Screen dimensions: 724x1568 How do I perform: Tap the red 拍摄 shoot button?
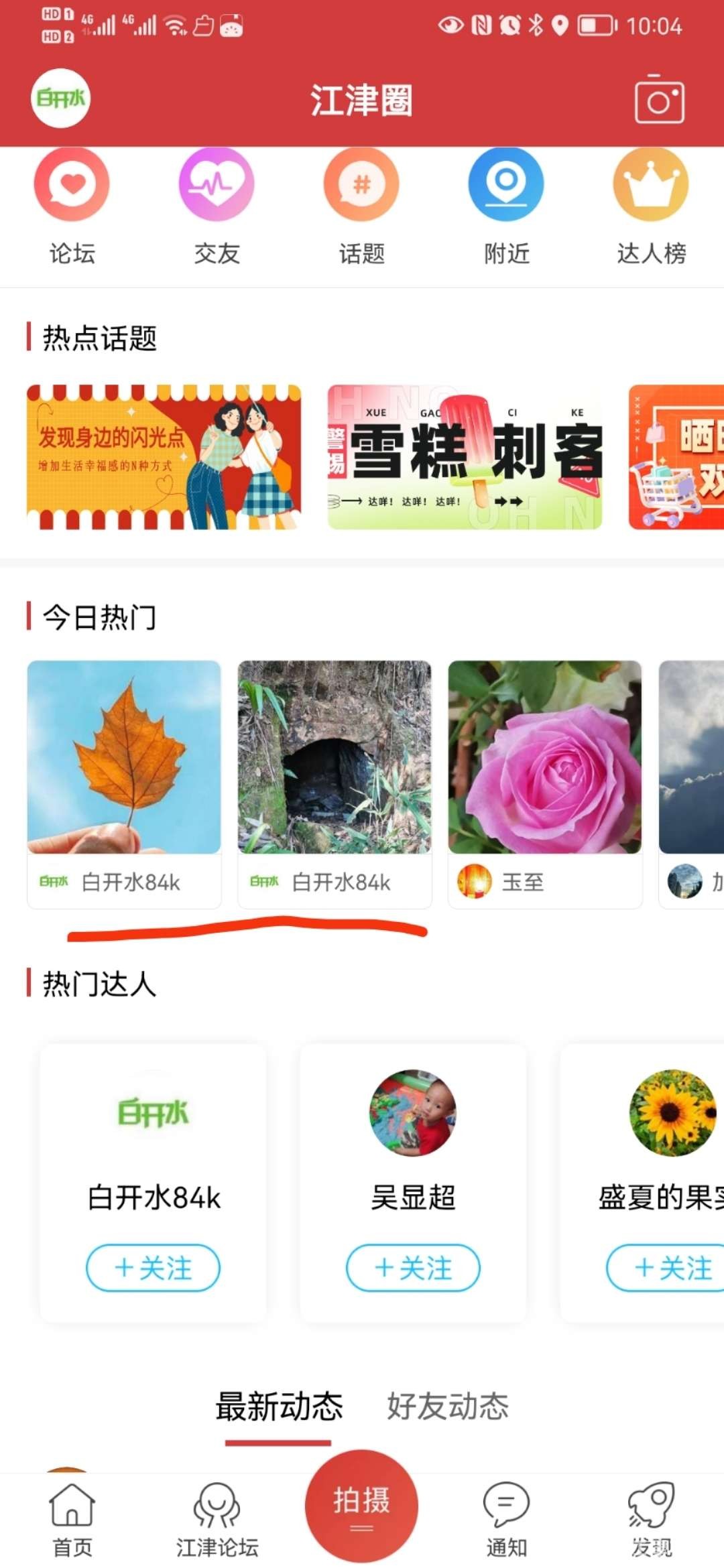361,1505
